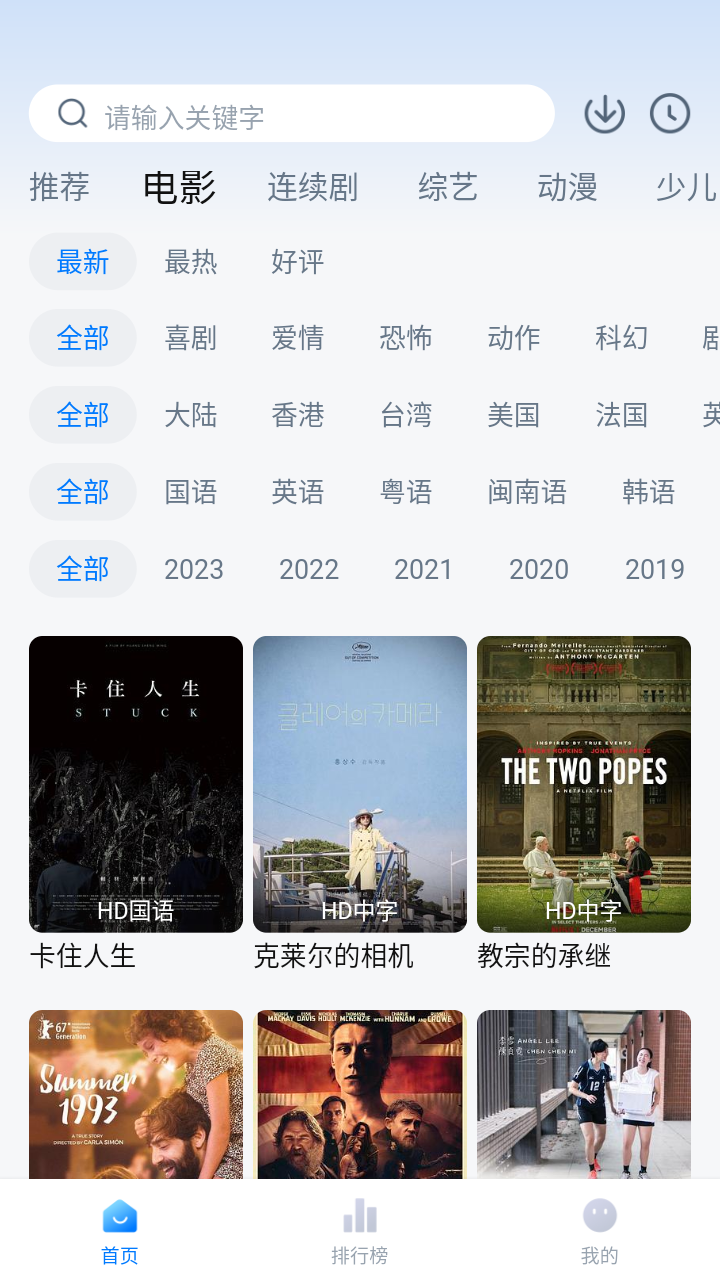Switch to the 推荐 tab

click(59, 187)
